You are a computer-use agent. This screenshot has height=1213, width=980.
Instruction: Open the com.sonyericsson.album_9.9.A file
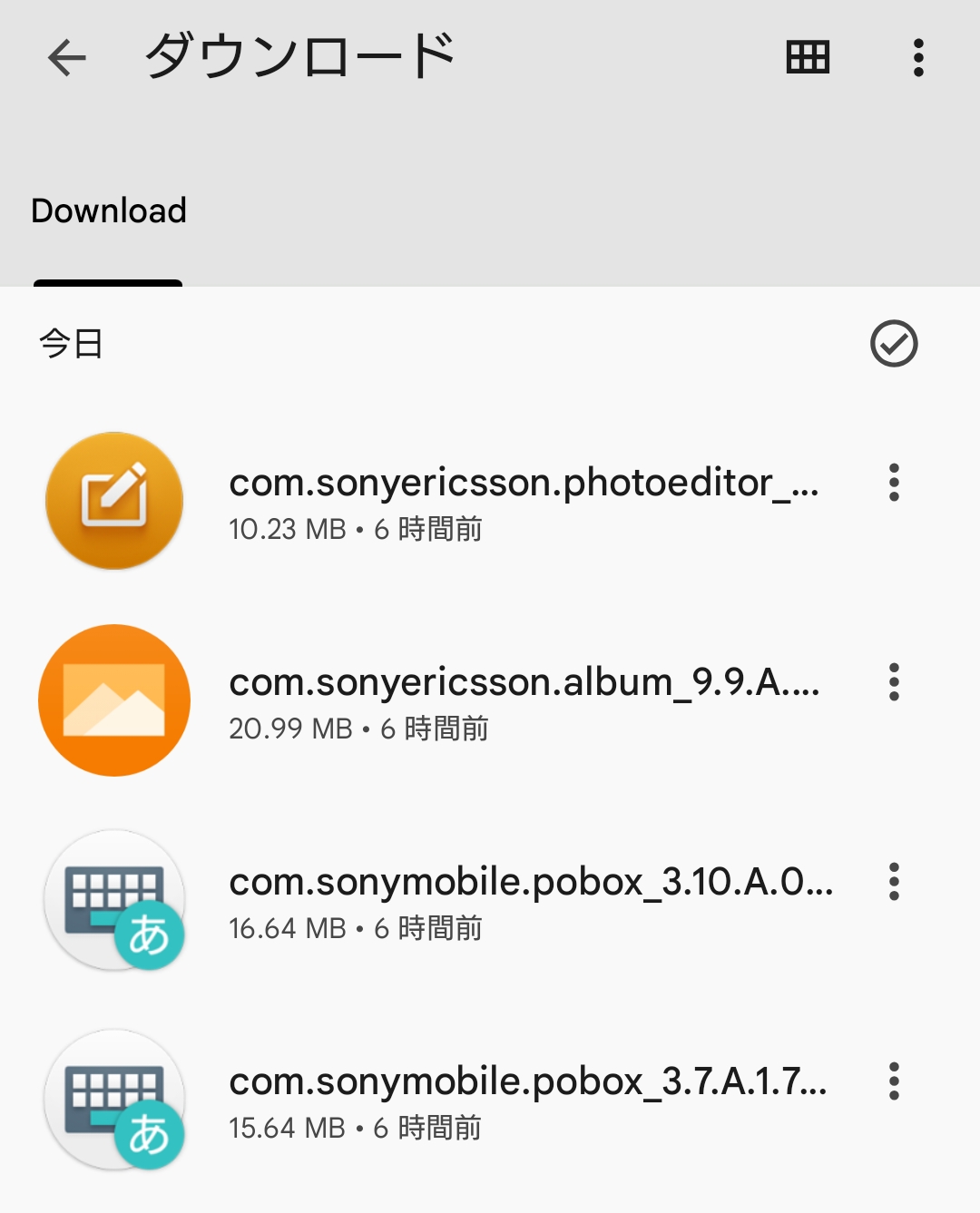point(523,700)
